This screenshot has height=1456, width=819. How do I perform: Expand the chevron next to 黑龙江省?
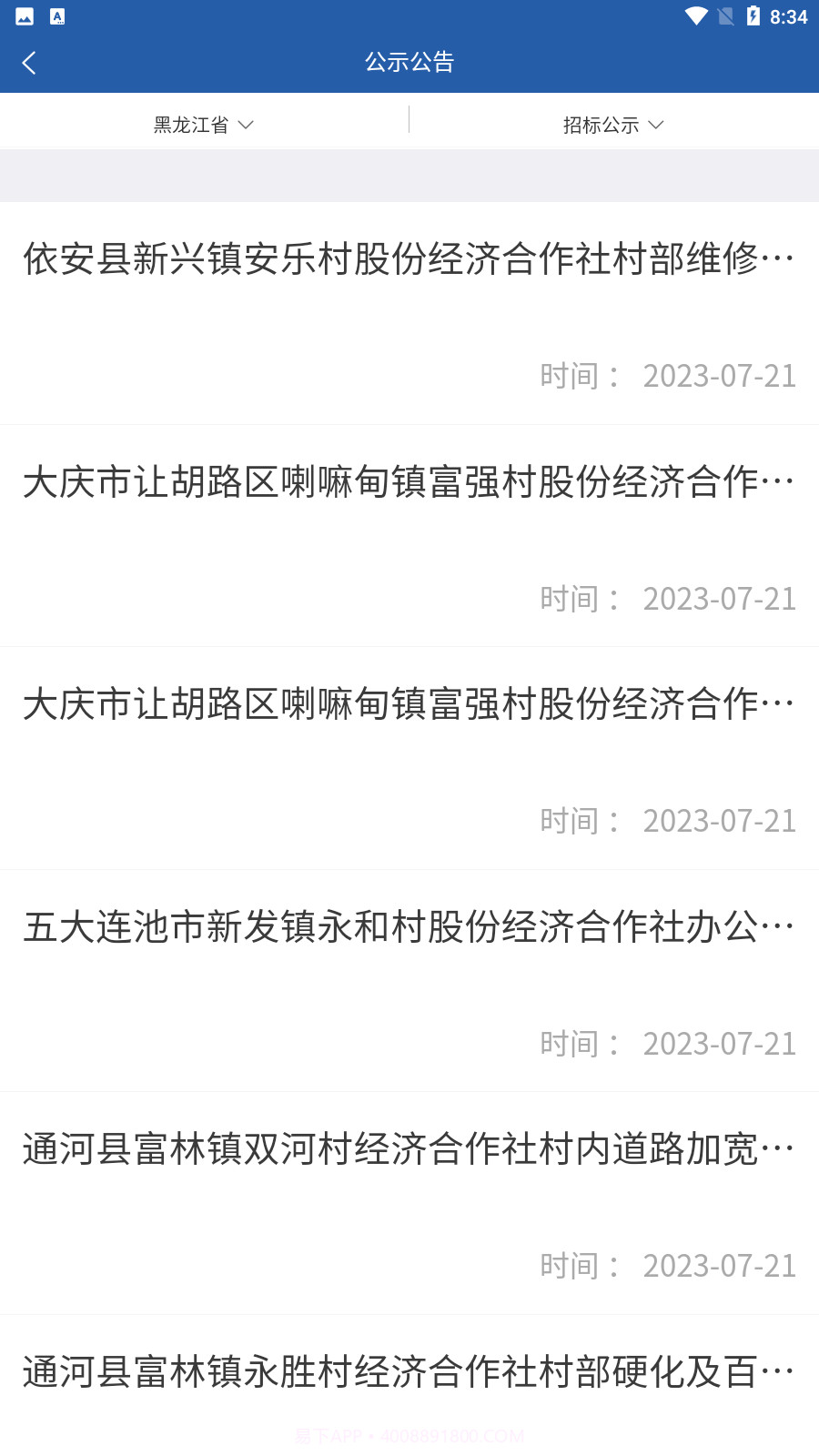pyautogui.click(x=246, y=126)
